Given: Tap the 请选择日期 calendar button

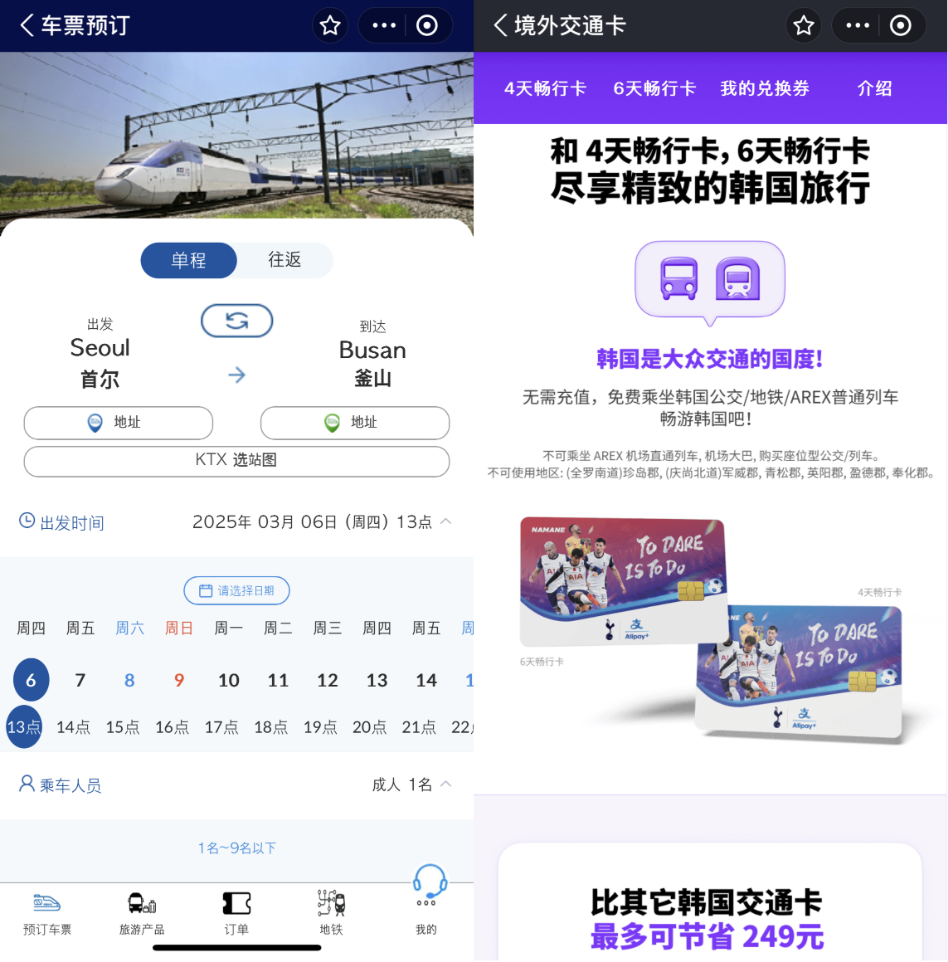Looking at the screenshot, I should coord(237,590).
